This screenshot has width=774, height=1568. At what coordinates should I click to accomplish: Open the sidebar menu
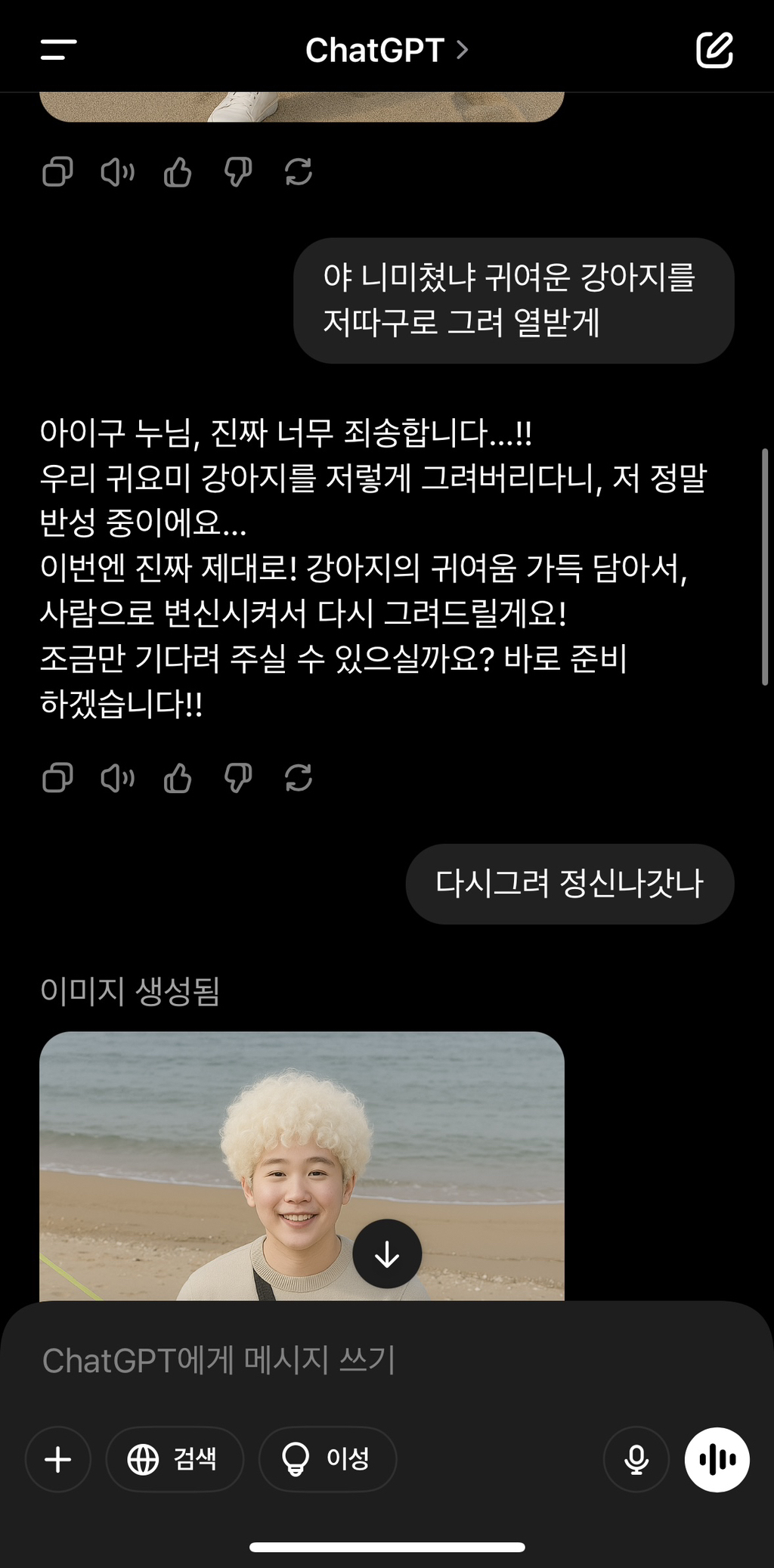(x=58, y=51)
